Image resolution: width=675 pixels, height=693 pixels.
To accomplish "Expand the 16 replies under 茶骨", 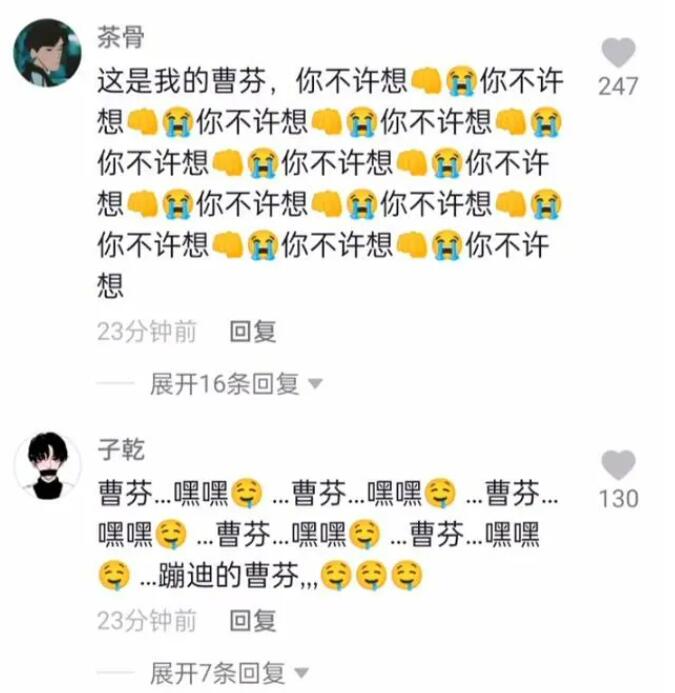I will (x=236, y=383).
